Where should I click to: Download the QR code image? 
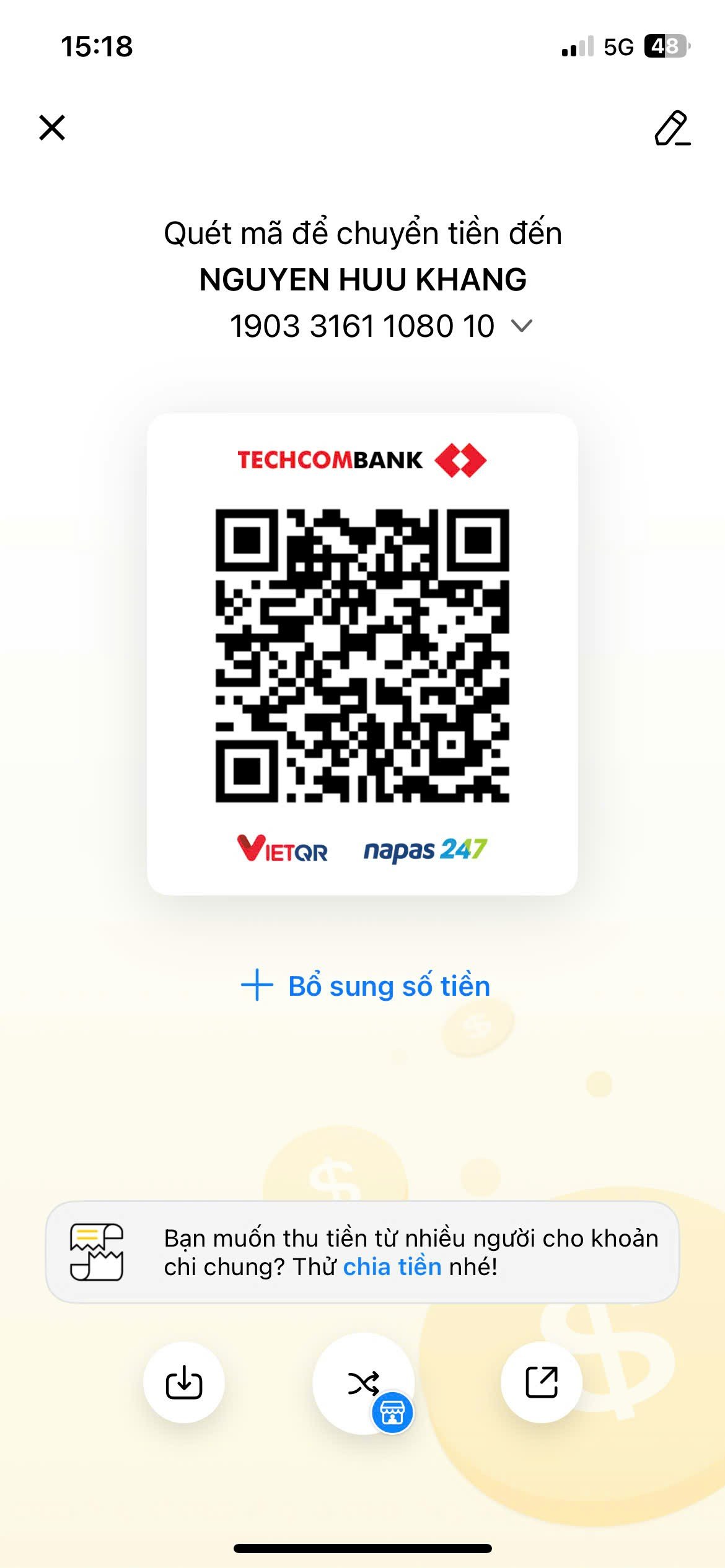pos(184,1382)
